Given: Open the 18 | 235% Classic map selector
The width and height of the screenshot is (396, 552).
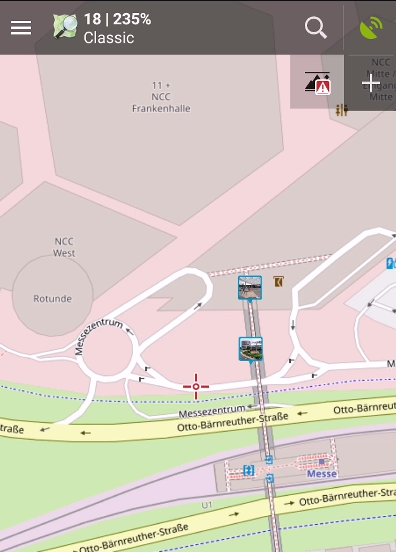Looking at the screenshot, I should (102, 28).
